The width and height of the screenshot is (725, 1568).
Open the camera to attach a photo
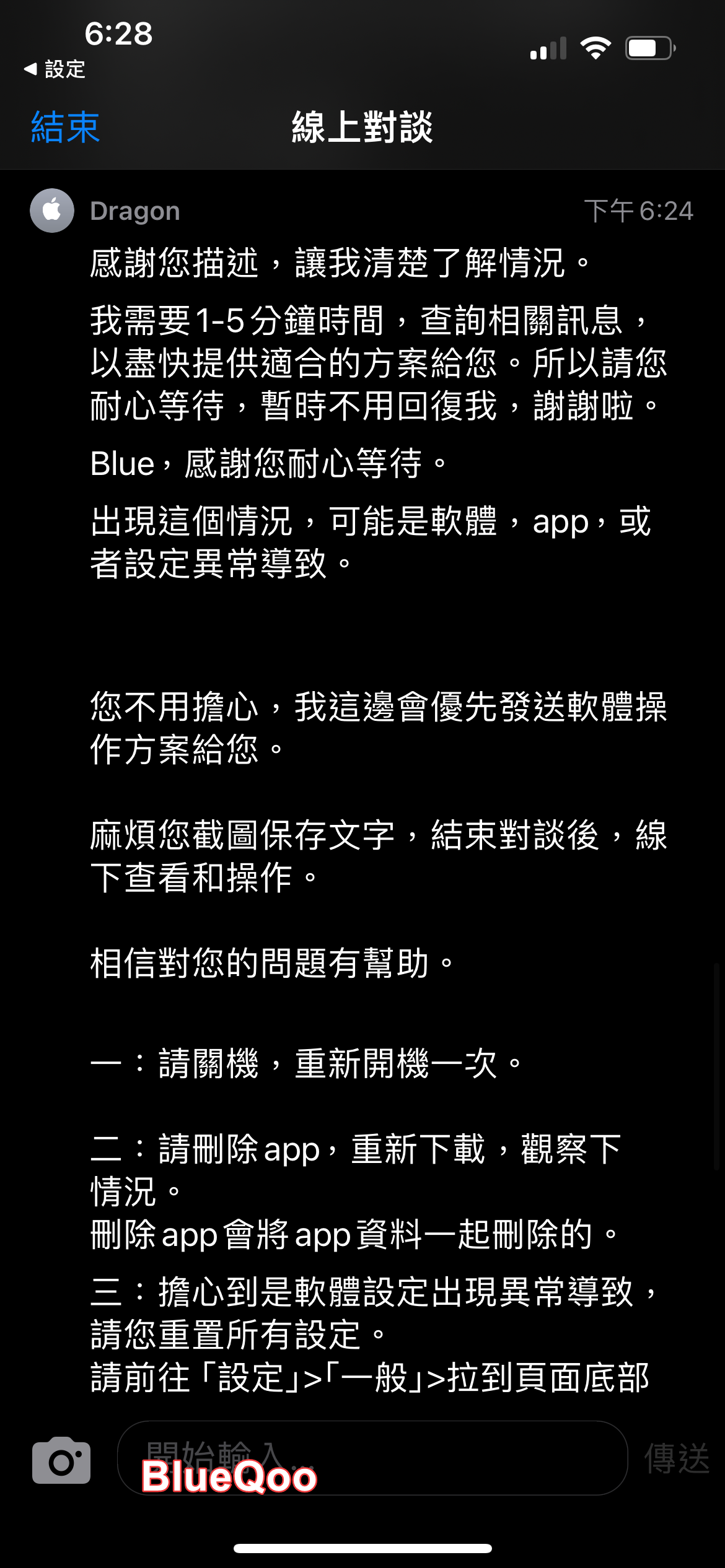[x=61, y=1460]
